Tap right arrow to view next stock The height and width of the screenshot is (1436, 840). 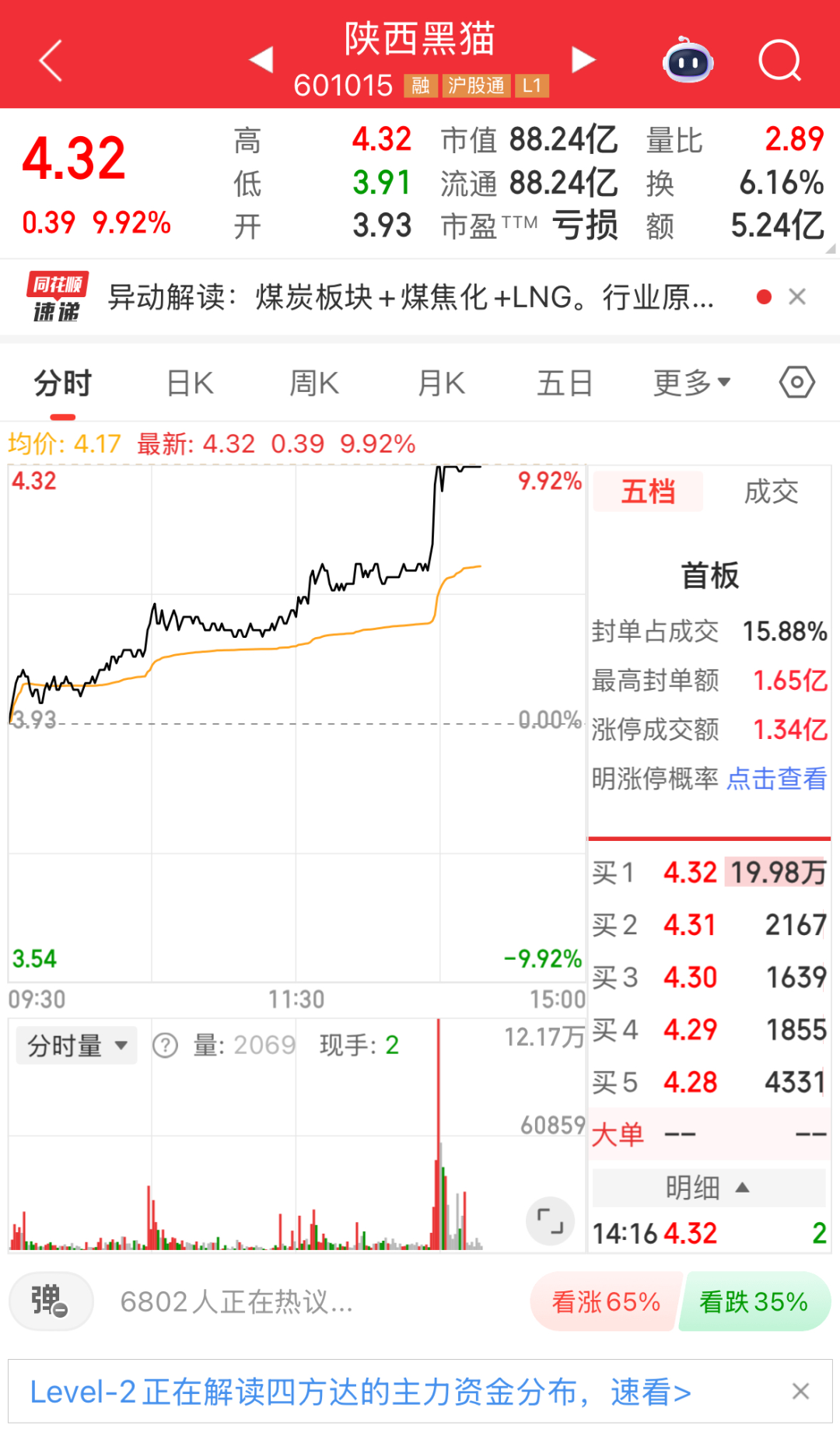[x=583, y=59]
